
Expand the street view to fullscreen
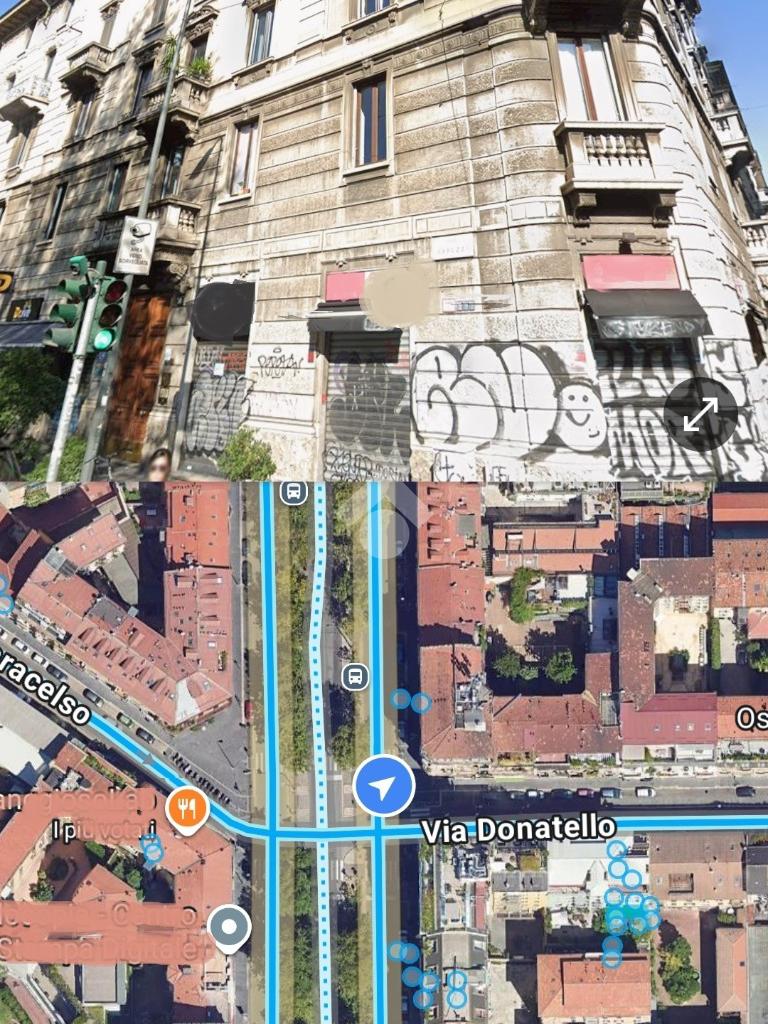pos(700,414)
